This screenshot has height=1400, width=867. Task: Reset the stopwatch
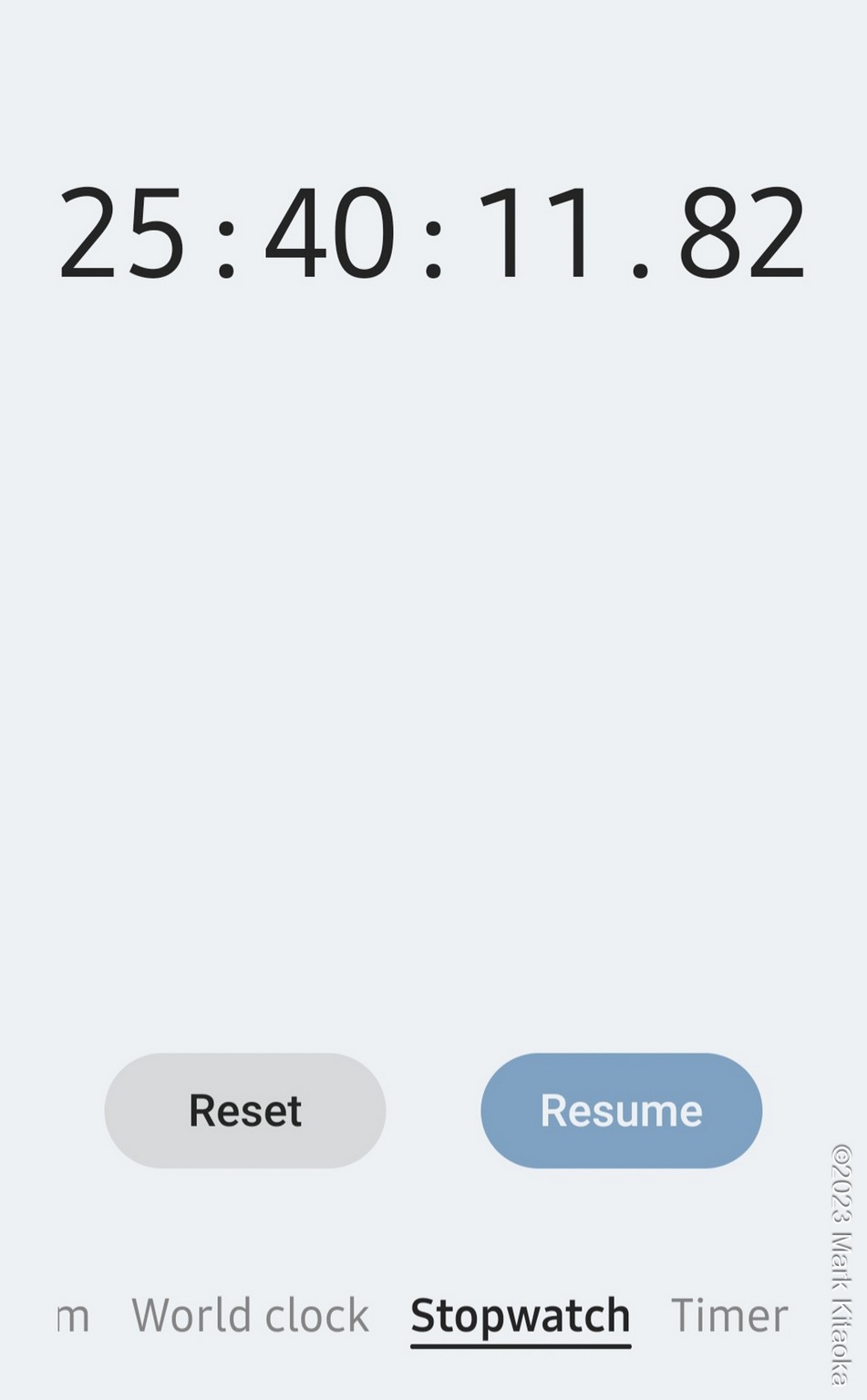(244, 1110)
